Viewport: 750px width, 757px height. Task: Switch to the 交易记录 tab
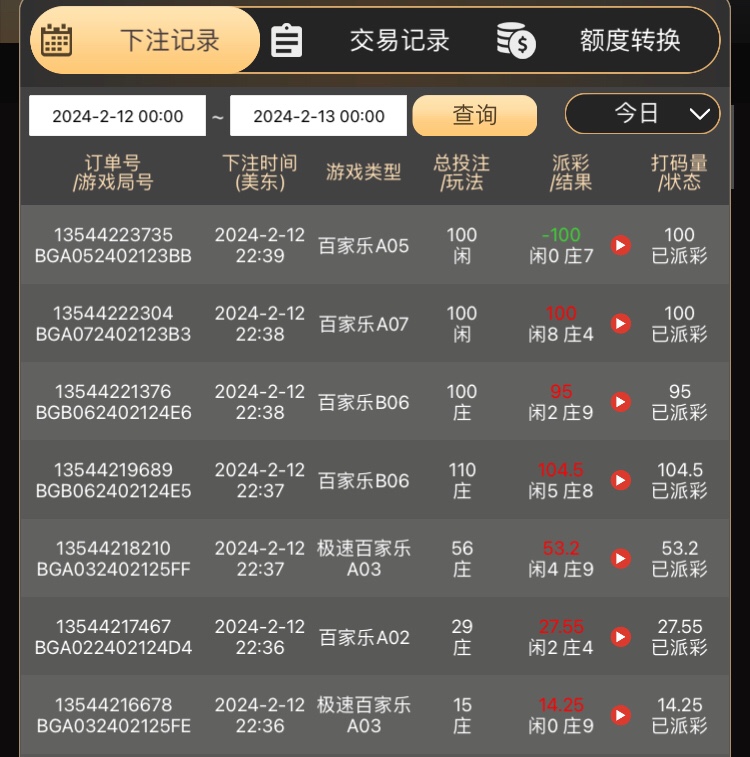[375, 41]
